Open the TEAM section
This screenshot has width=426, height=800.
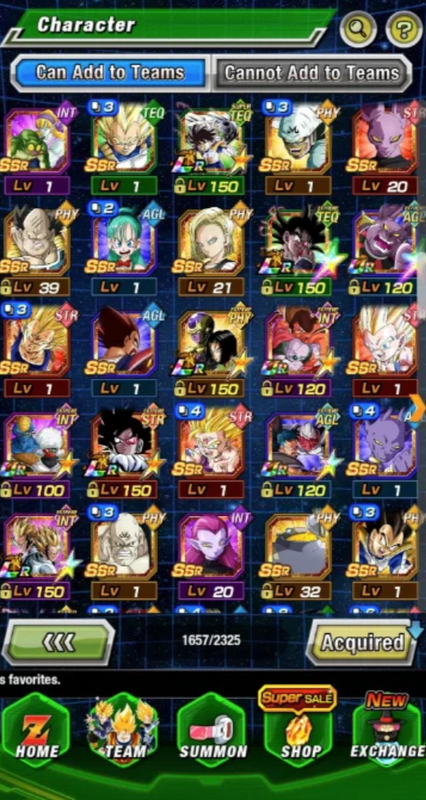coord(123,732)
